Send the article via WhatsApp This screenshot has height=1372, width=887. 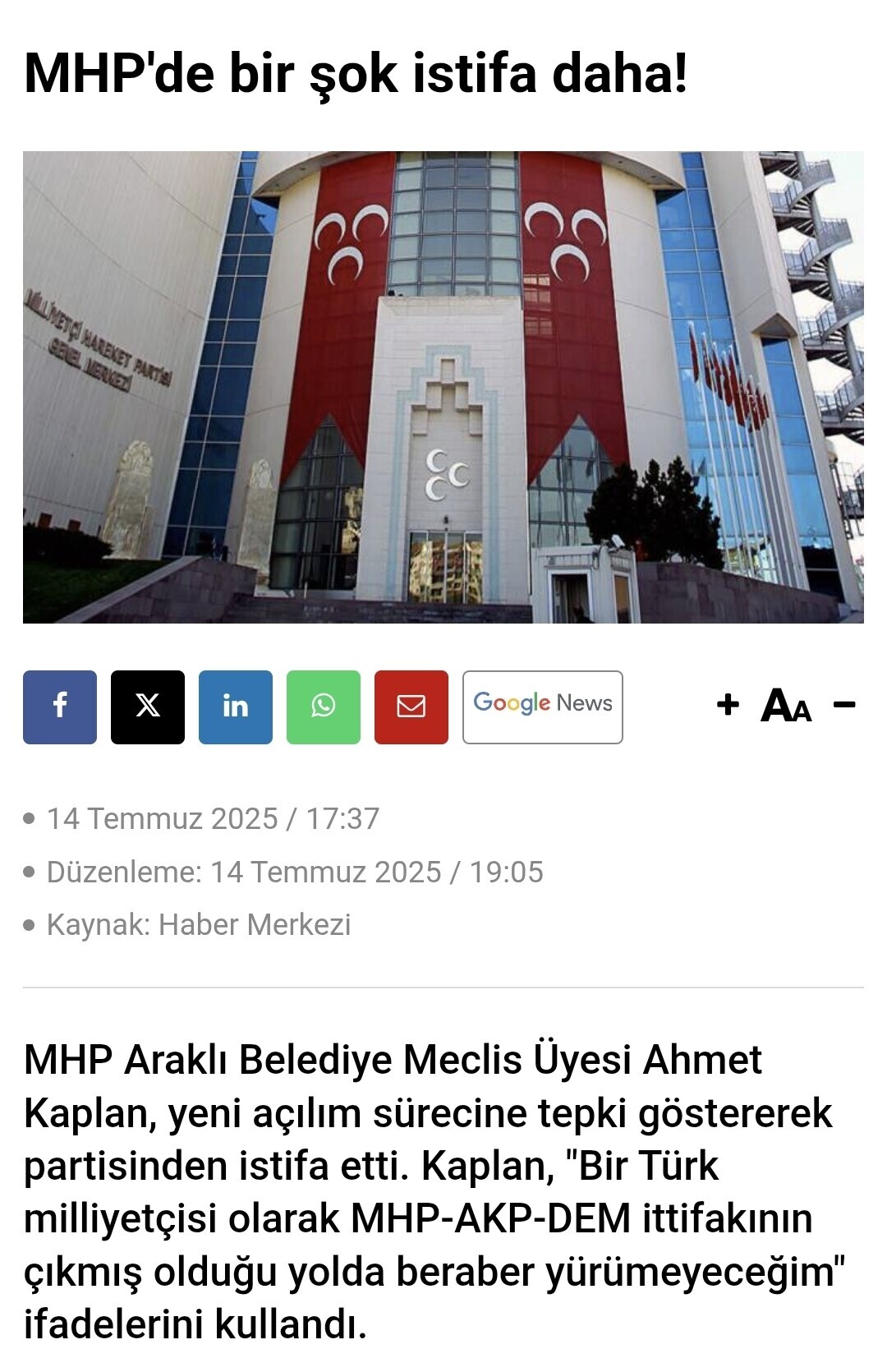324,707
